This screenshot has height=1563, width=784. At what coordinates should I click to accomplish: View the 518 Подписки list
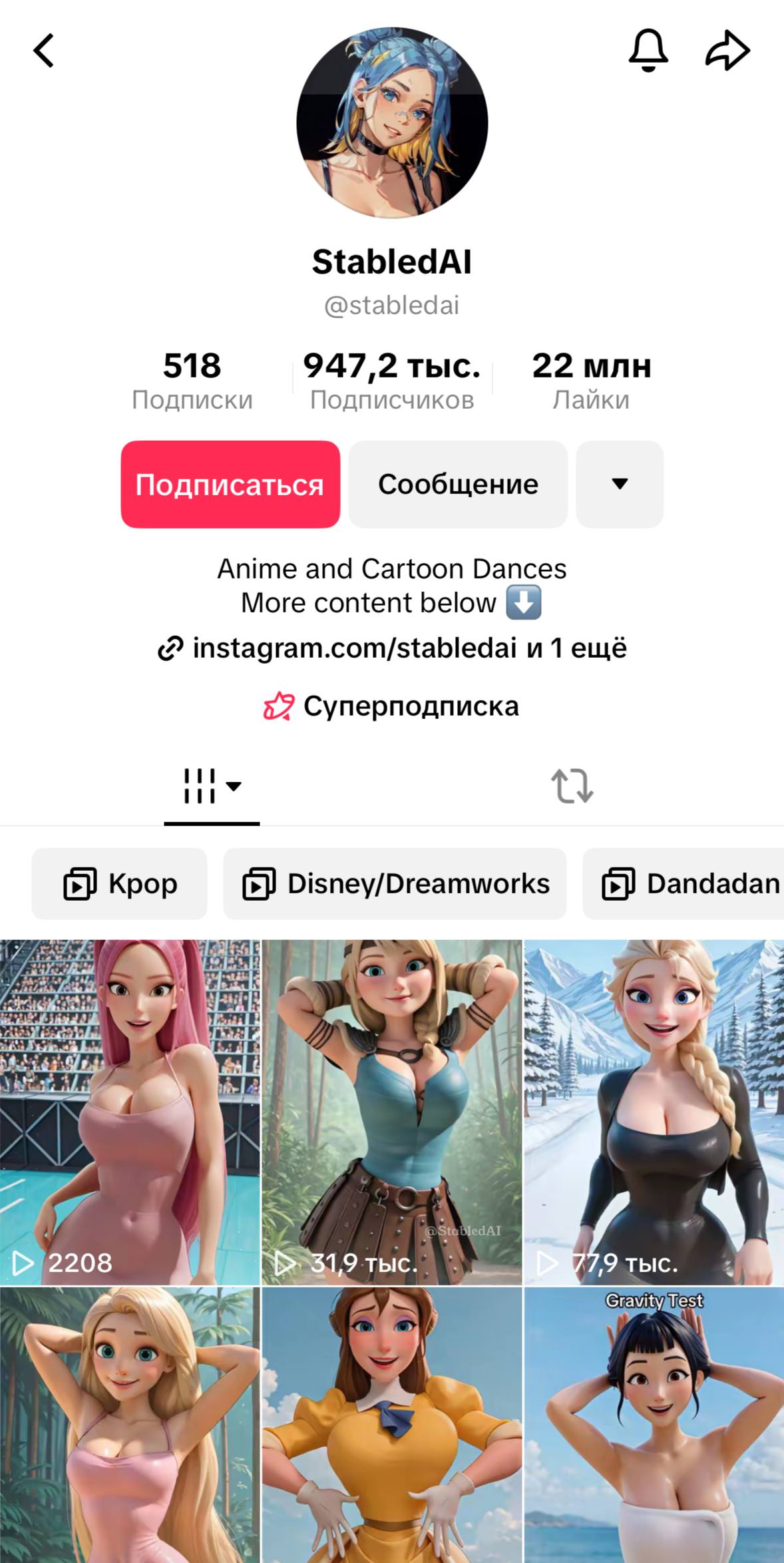point(192,381)
